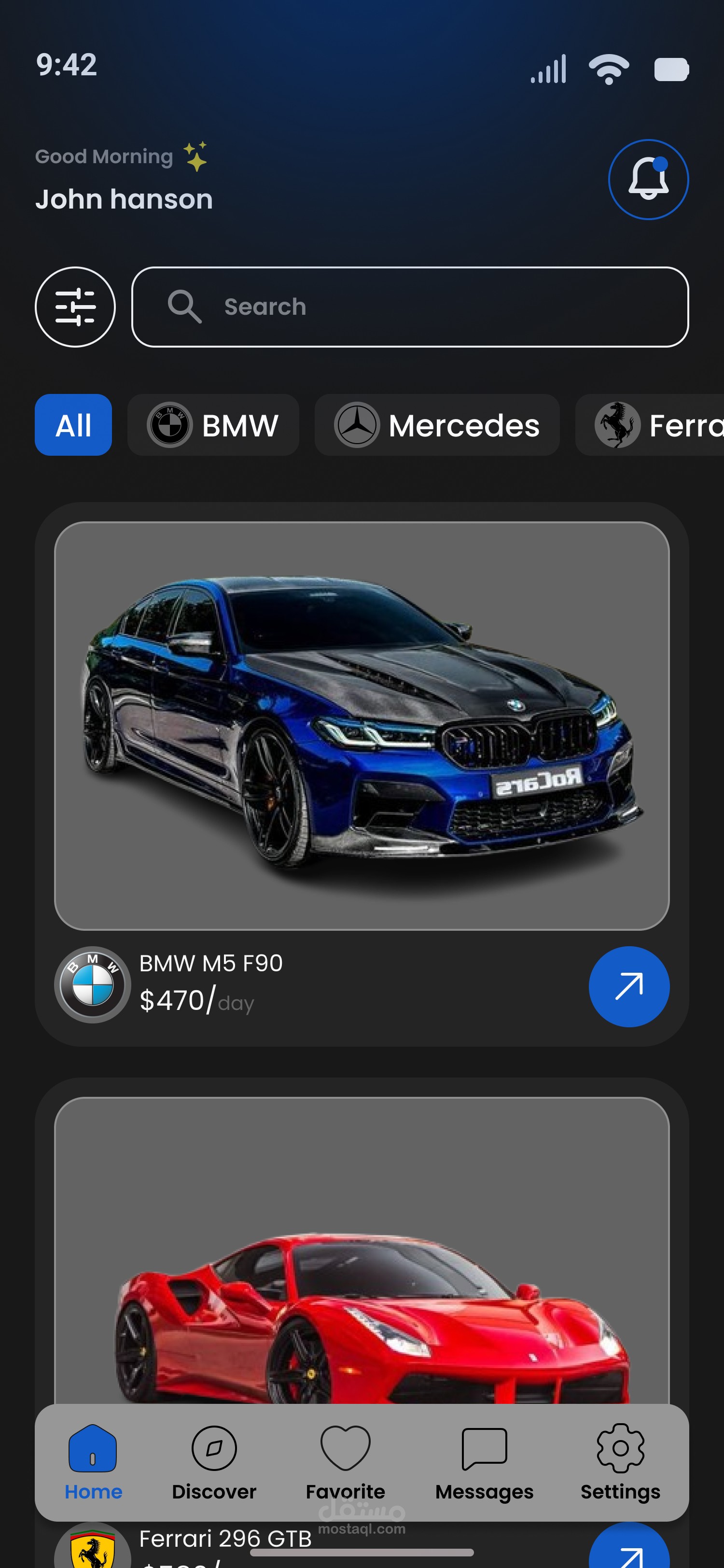This screenshot has width=724, height=1568.
Task: Go to the Discover tab
Action: click(214, 1463)
